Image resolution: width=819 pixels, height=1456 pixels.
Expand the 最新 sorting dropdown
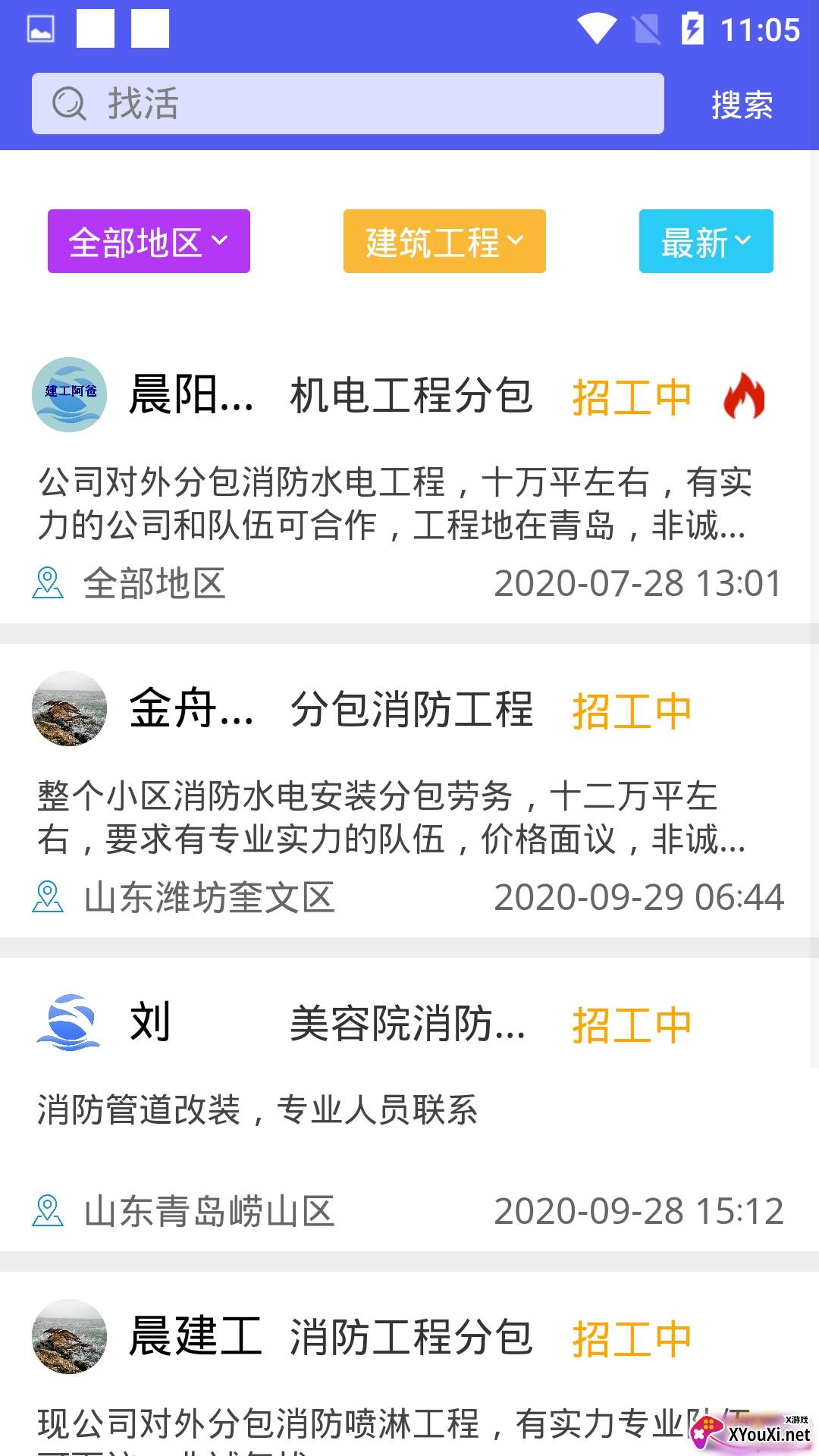[x=704, y=241]
